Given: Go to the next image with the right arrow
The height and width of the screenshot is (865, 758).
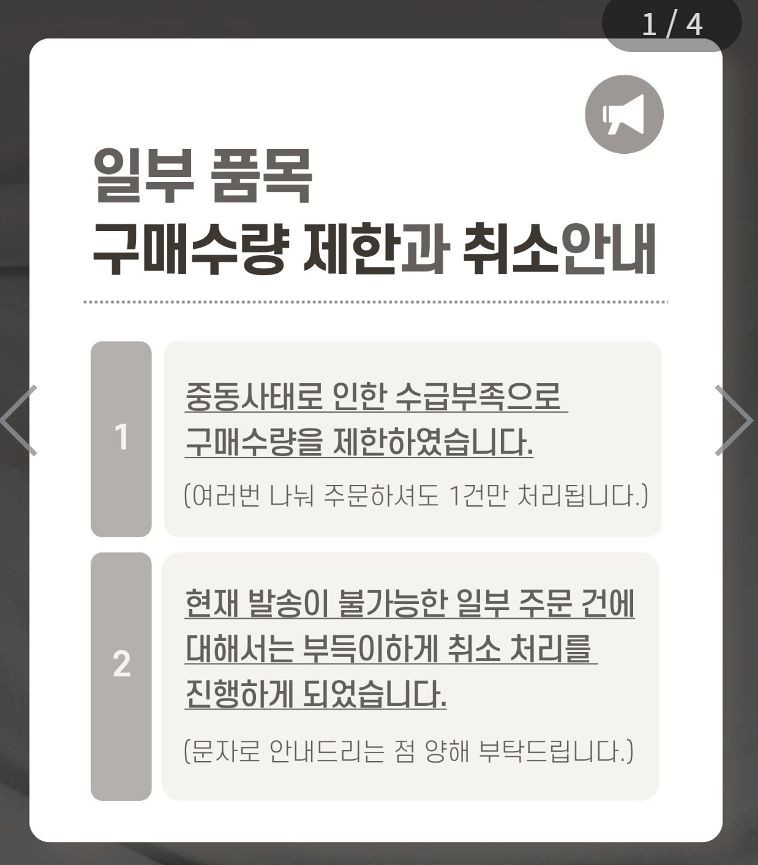Looking at the screenshot, I should pyautogui.click(x=735, y=420).
